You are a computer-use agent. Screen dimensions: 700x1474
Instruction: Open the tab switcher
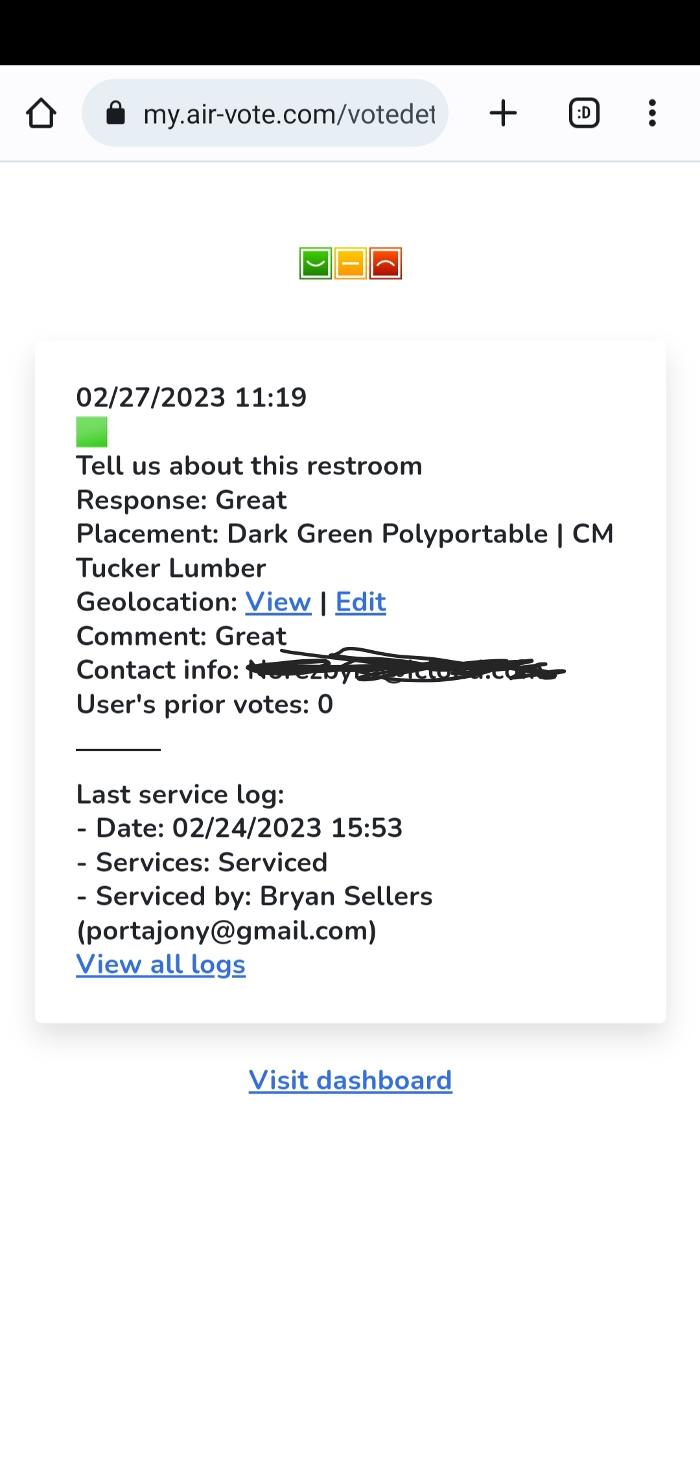pyautogui.click(x=584, y=114)
